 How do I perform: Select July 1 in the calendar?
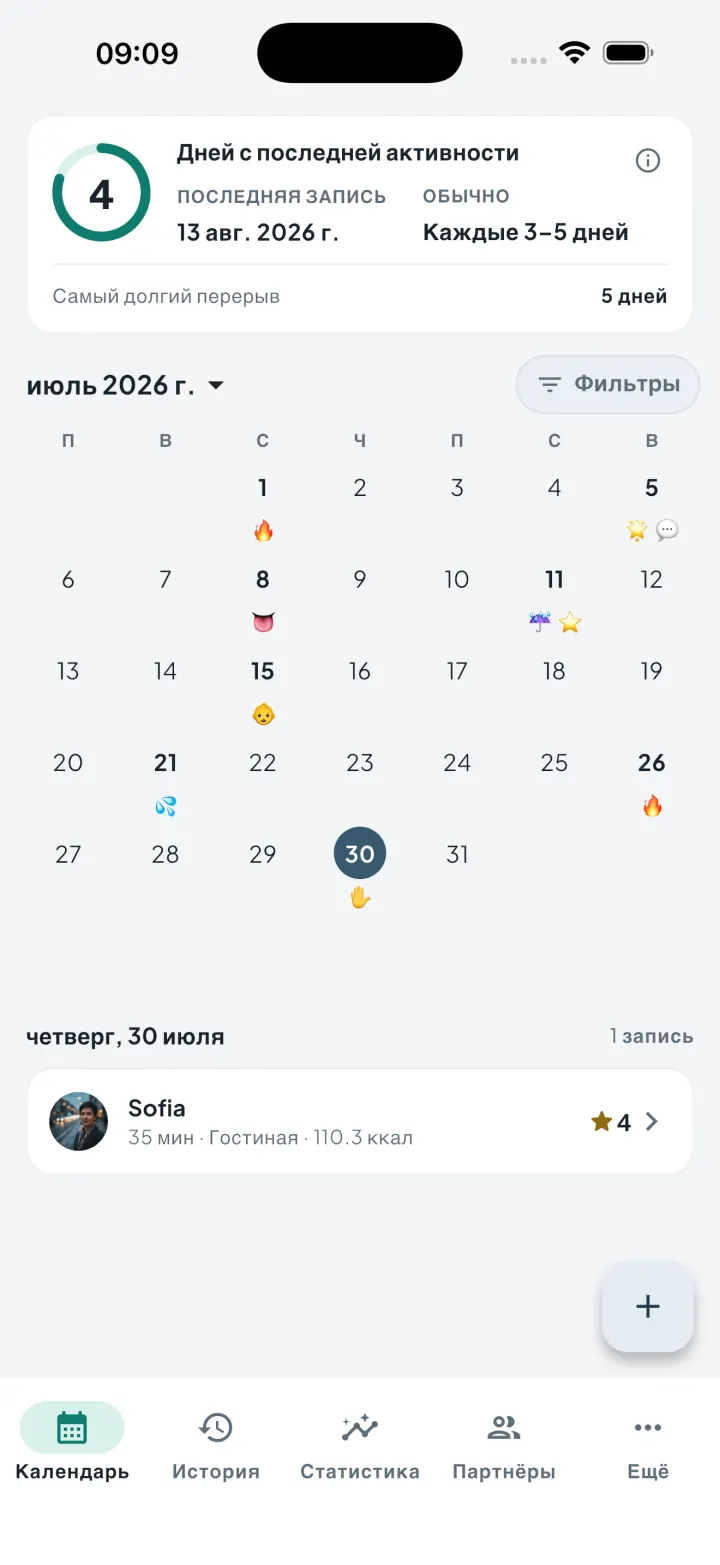point(263,506)
